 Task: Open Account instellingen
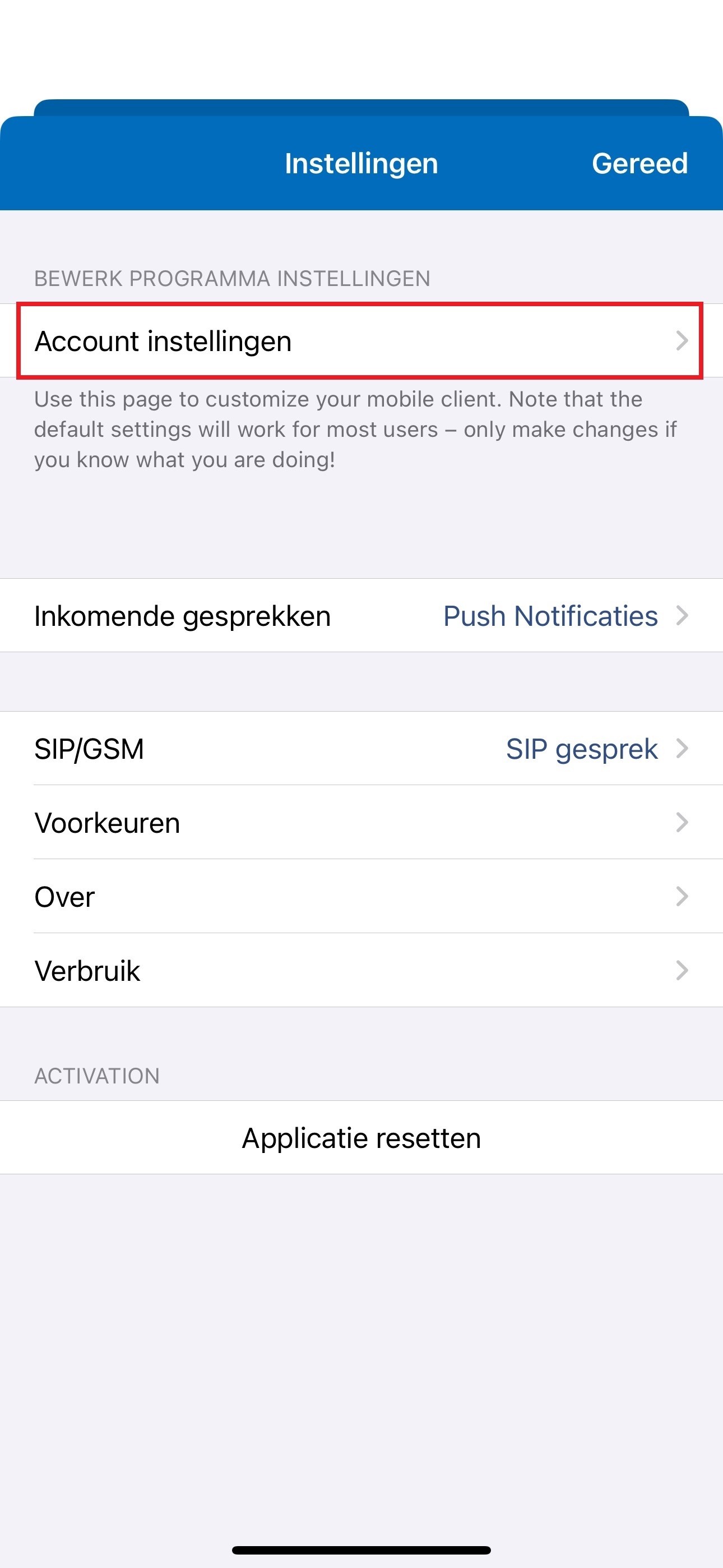[360, 341]
